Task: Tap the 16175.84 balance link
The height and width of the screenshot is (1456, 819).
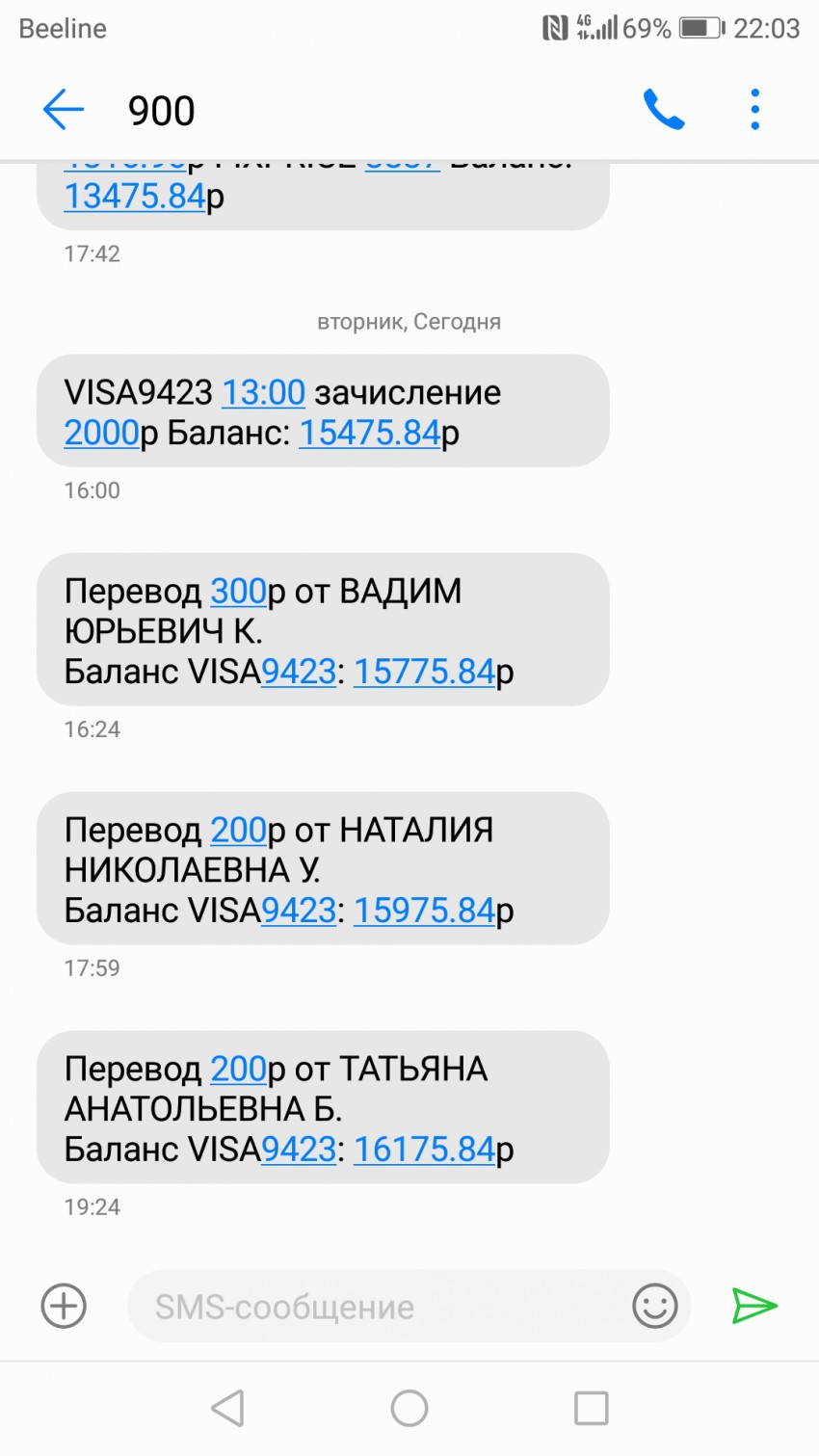Action: click(x=424, y=1150)
